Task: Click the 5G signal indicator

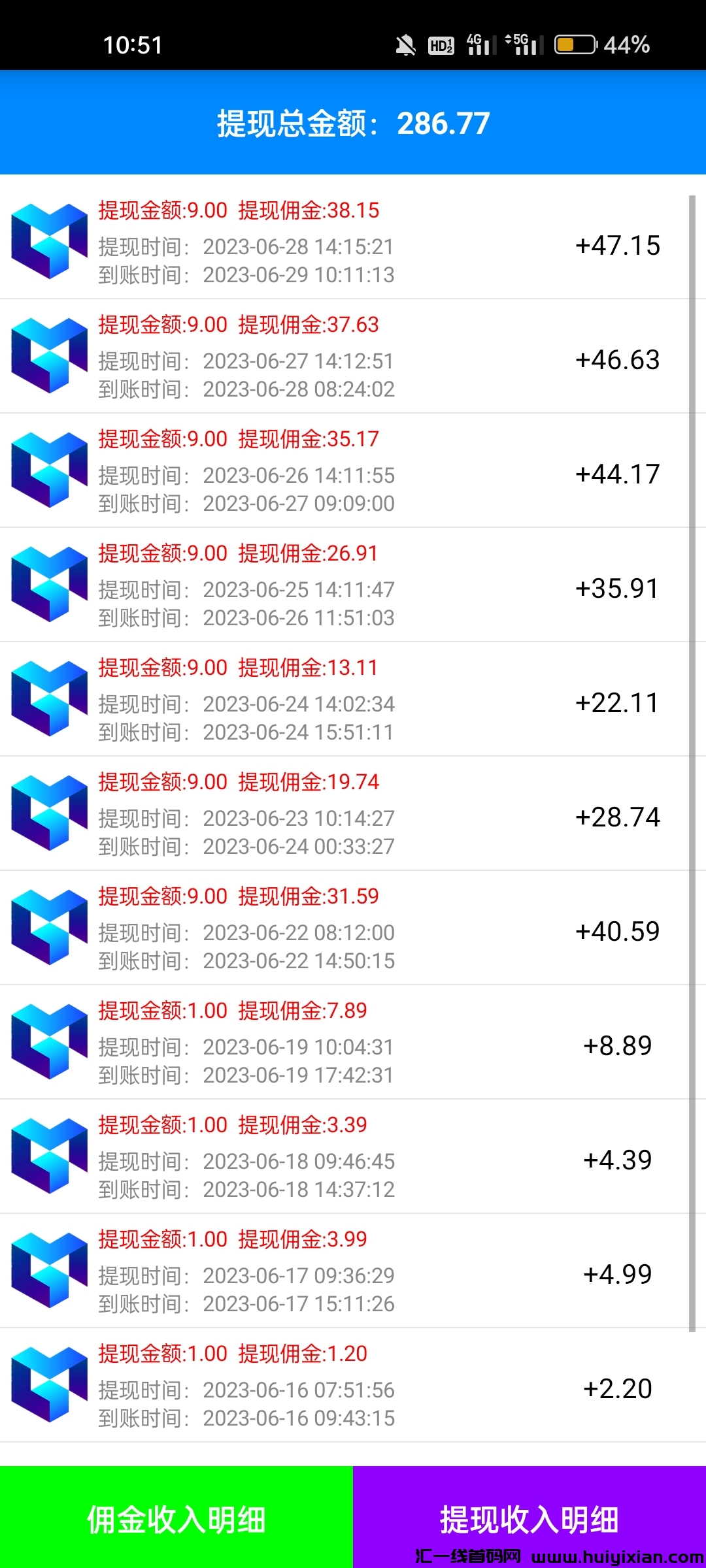Action: pyautogui.click(x=523, y=44)
